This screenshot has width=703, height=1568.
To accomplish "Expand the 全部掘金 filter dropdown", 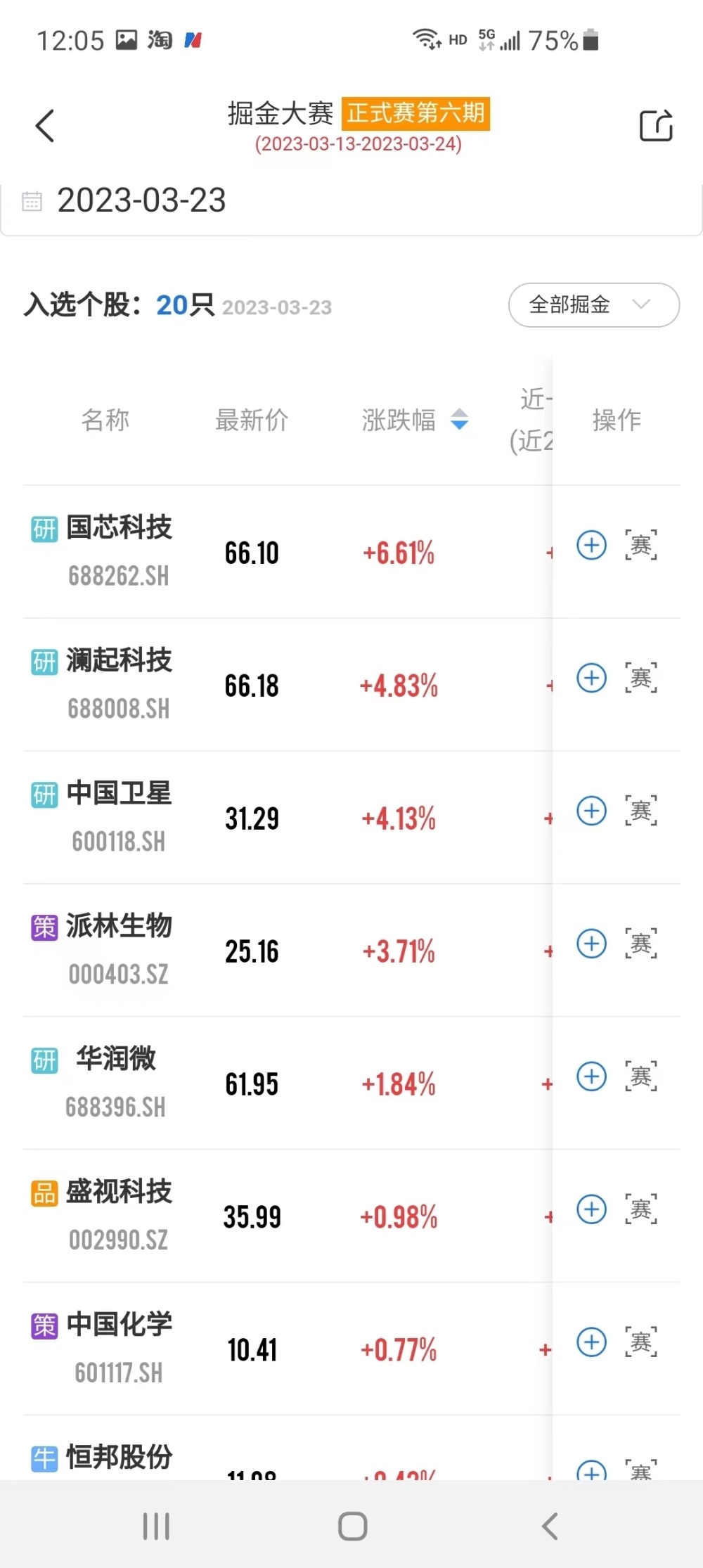I will [x=593, y=305].
